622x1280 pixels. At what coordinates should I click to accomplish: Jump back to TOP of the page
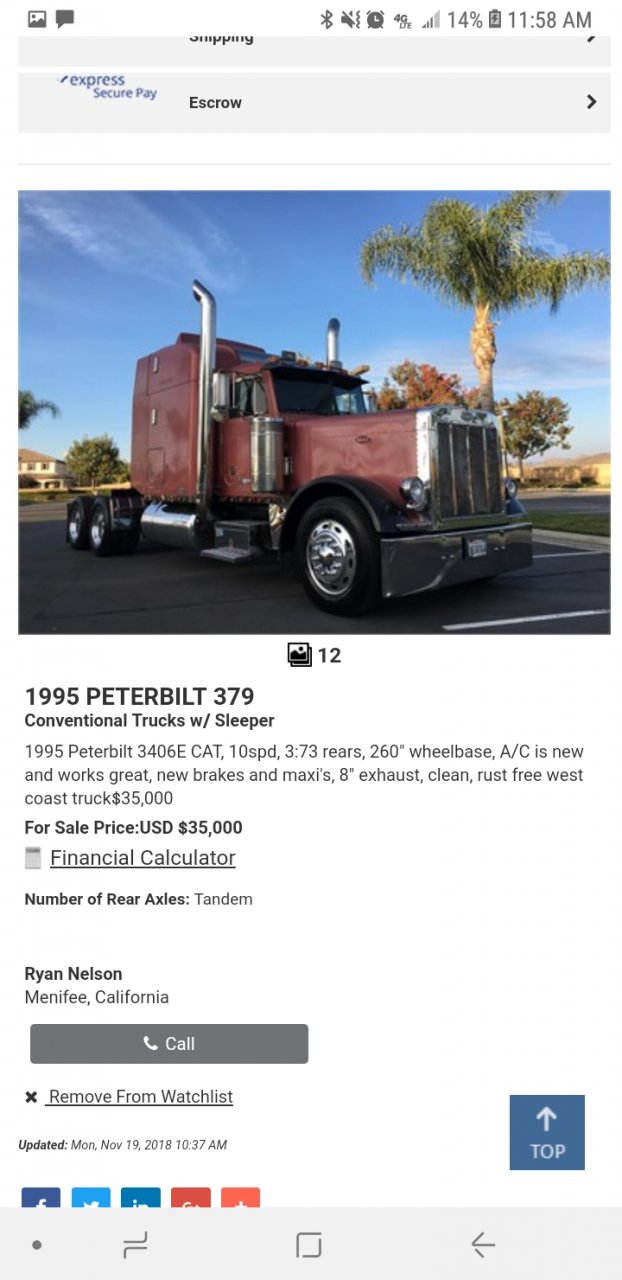(x=546, y=1132)
